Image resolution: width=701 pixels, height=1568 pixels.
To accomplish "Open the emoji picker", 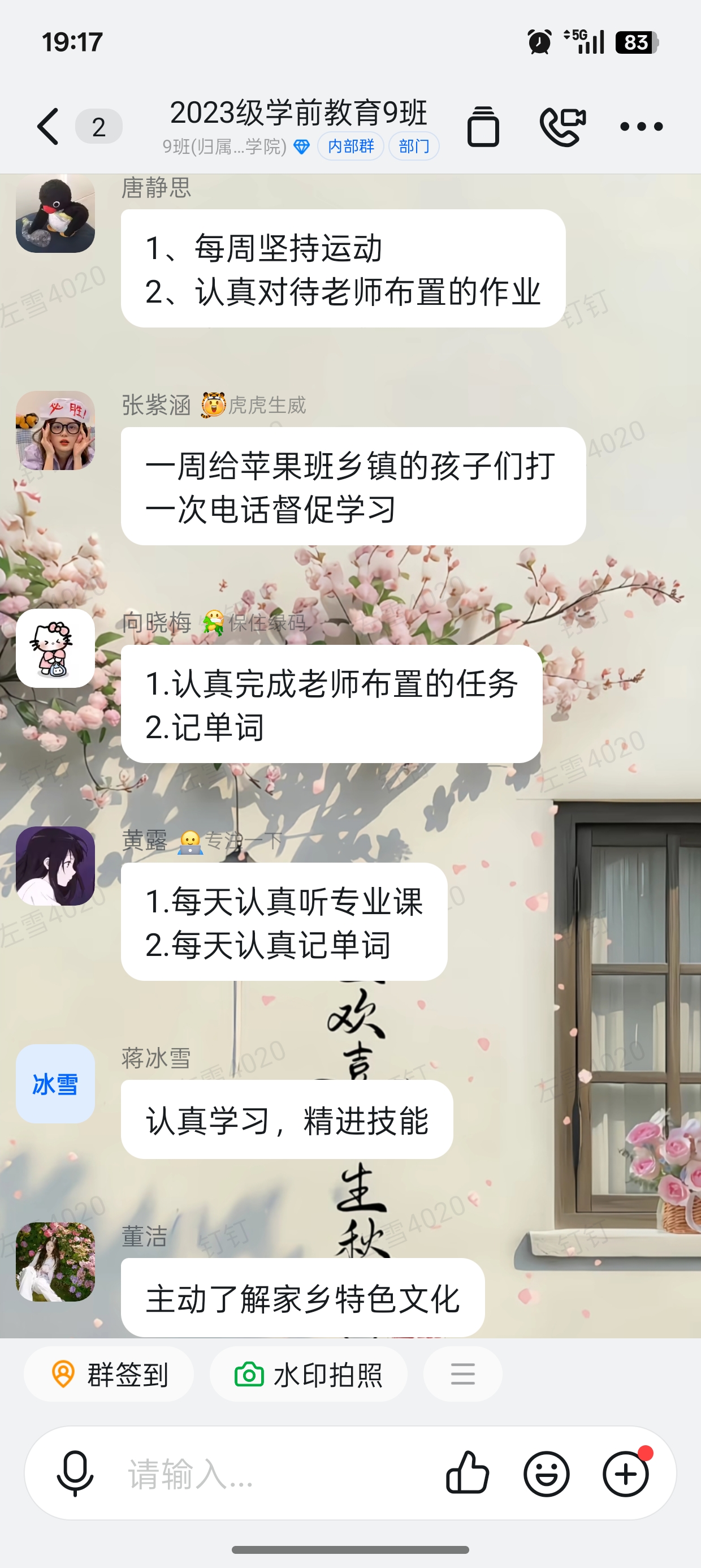I will (x=547, y=1474).
